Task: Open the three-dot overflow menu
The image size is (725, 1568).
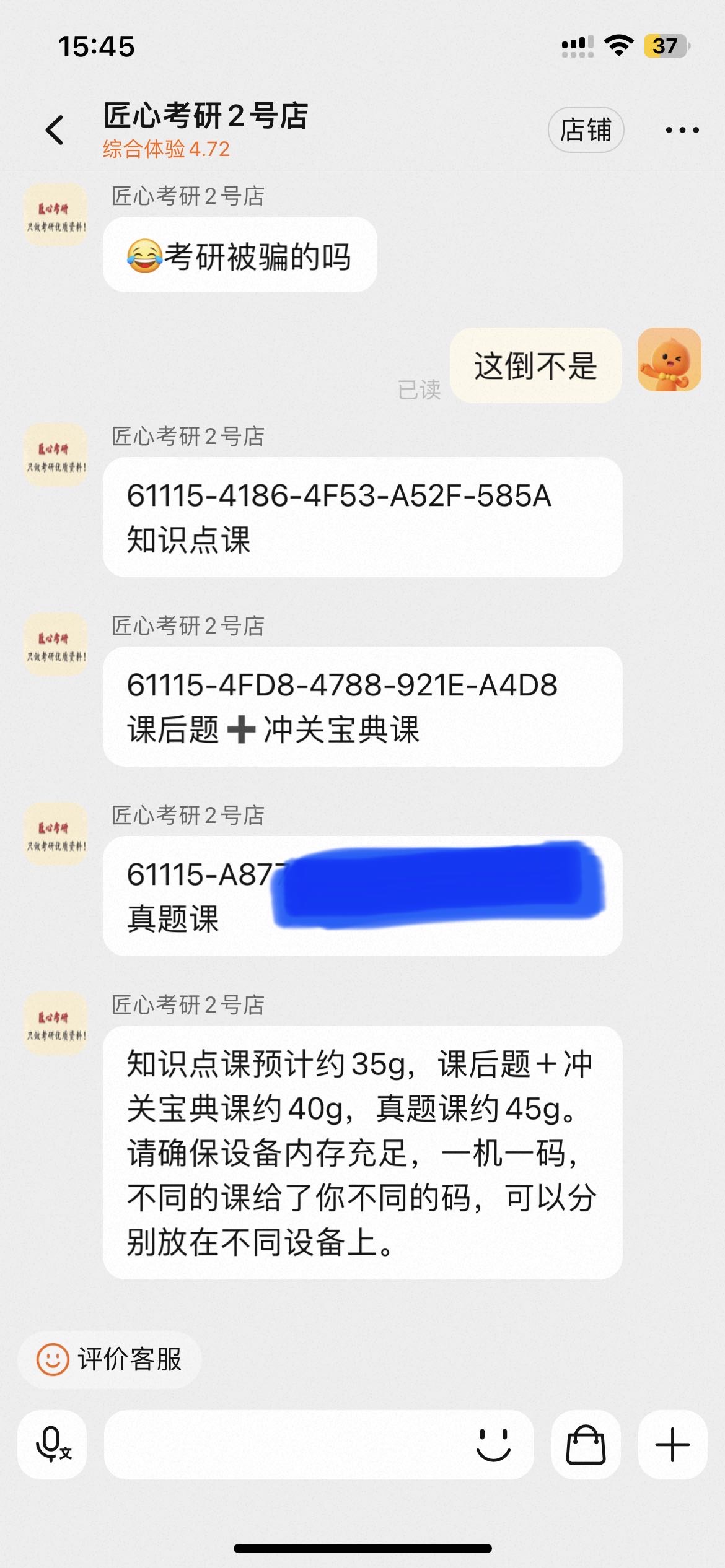Action: (682, 130)
